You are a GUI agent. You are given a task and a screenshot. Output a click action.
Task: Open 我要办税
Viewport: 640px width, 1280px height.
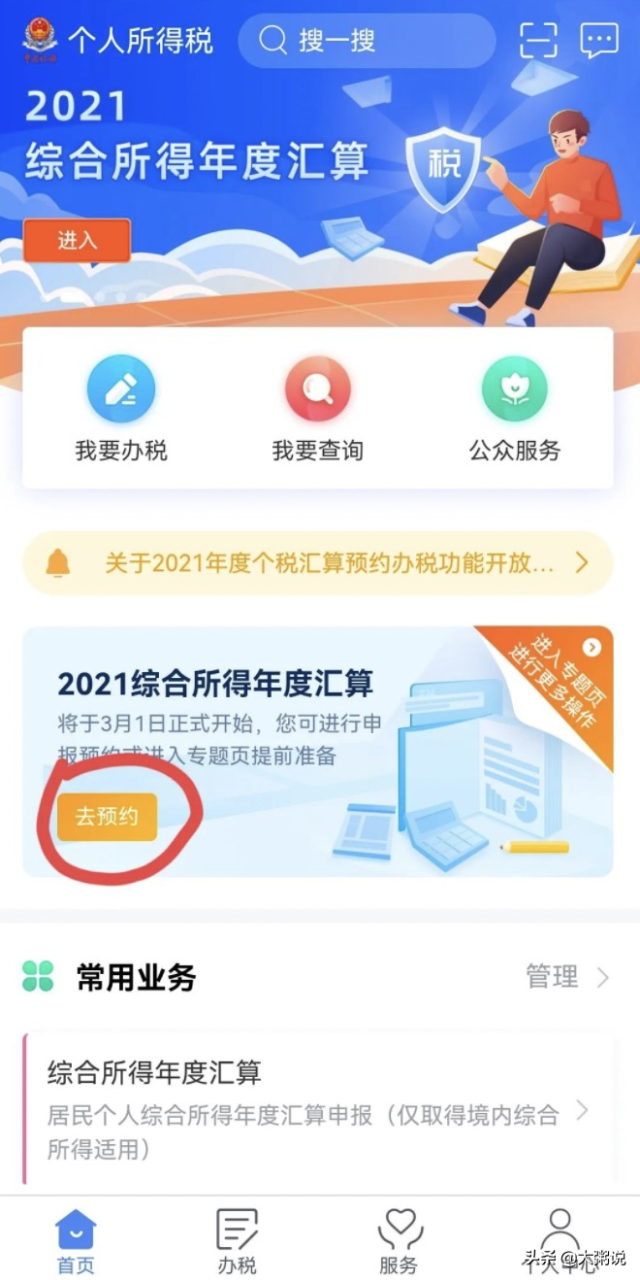click(121, 410)
